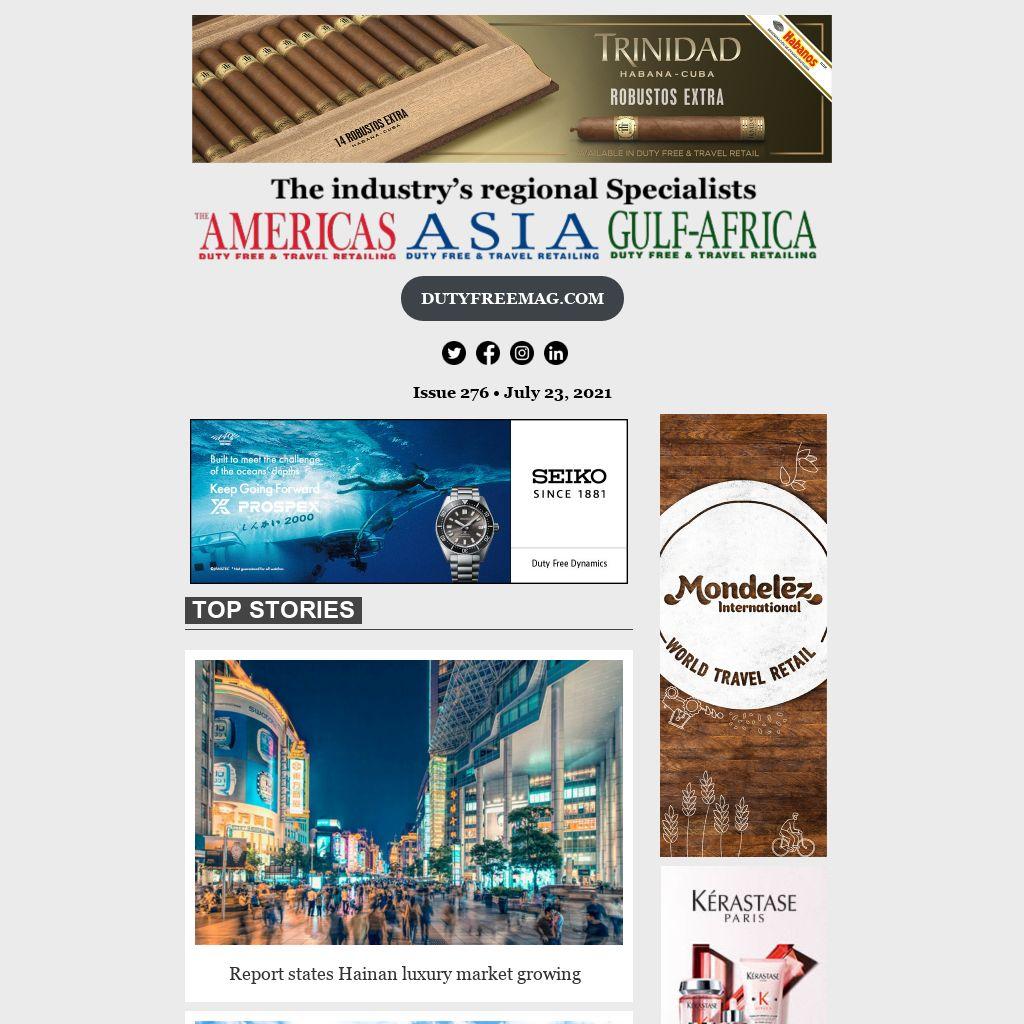Tap the Kérastase Paris advertisement

click(743, 945)
